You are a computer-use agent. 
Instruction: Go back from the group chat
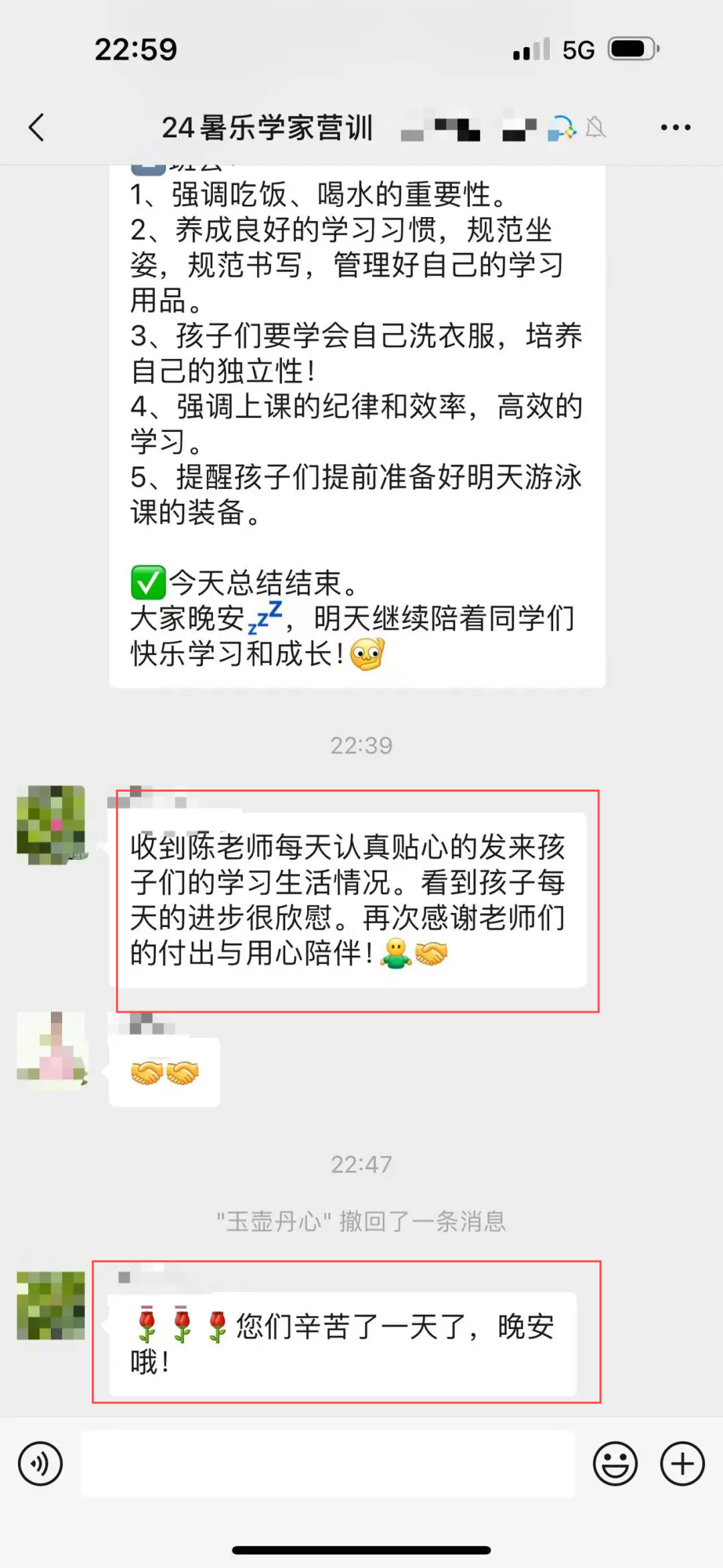point(37,127)
